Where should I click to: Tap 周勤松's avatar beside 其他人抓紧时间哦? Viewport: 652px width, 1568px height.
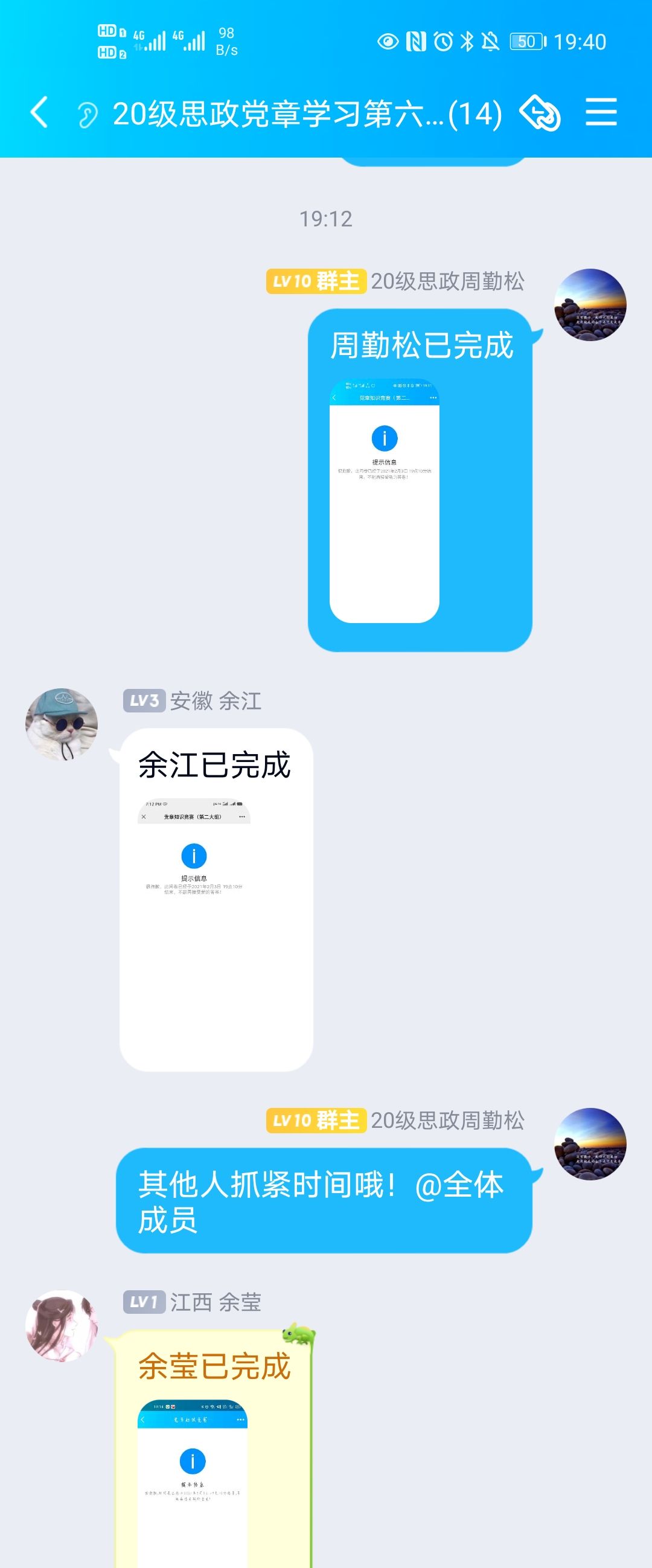(x=590, y=1144)
